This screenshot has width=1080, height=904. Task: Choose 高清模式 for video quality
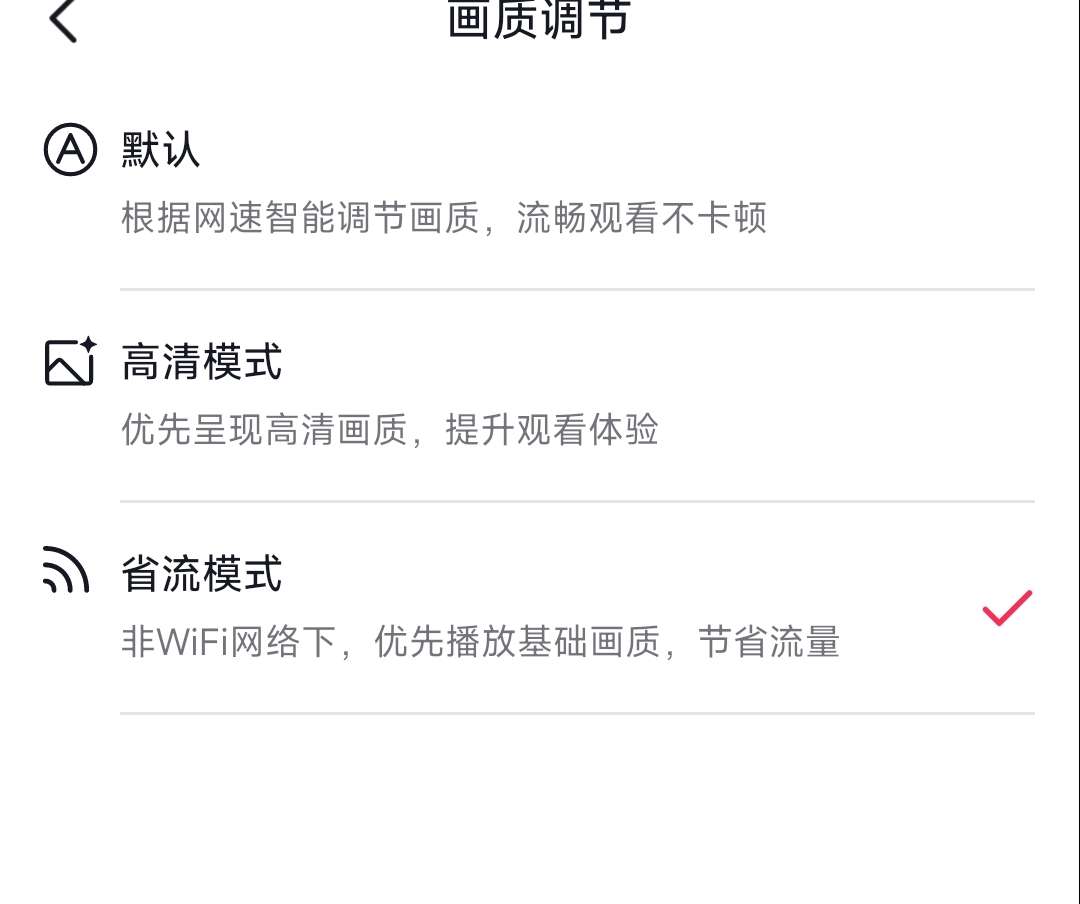point(202,362)
